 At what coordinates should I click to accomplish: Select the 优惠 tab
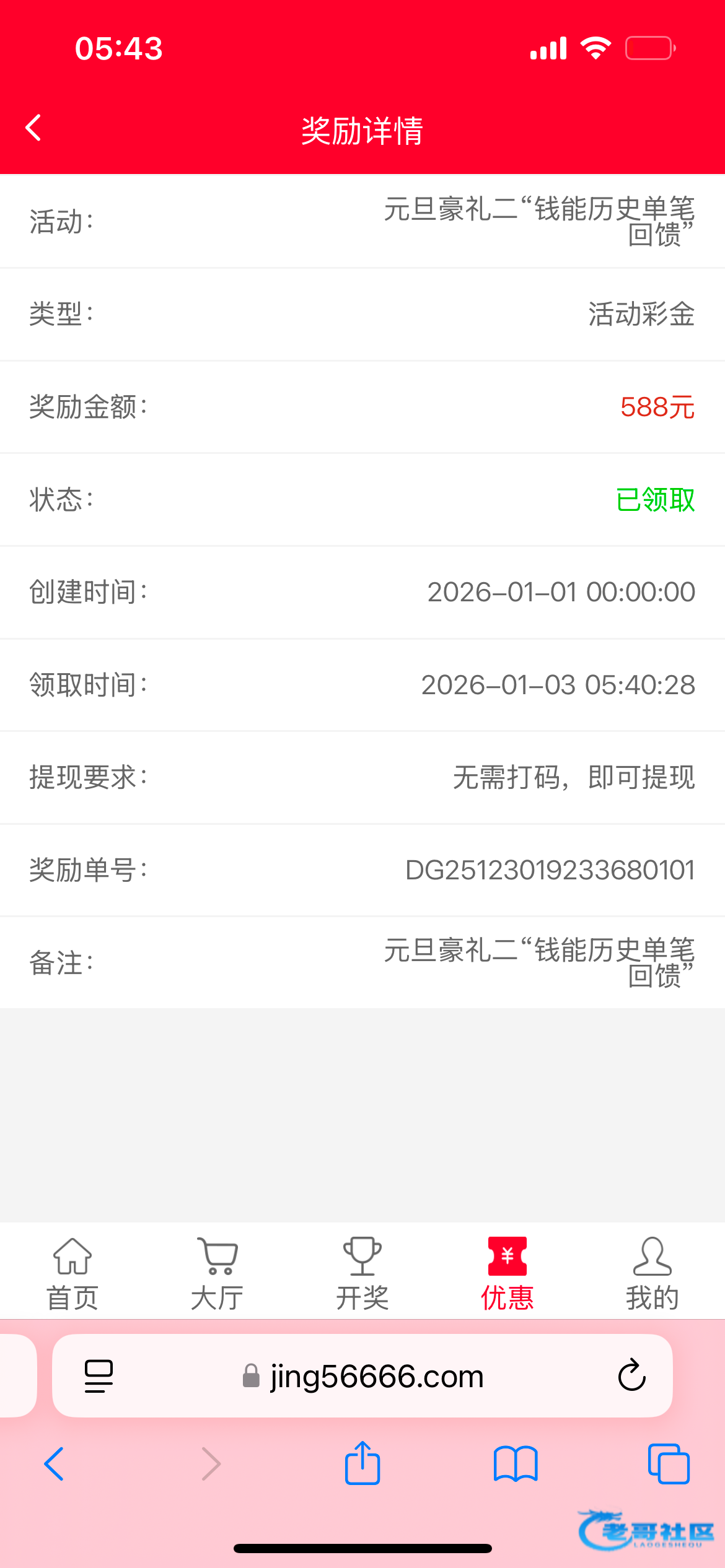pos(507,1273)
